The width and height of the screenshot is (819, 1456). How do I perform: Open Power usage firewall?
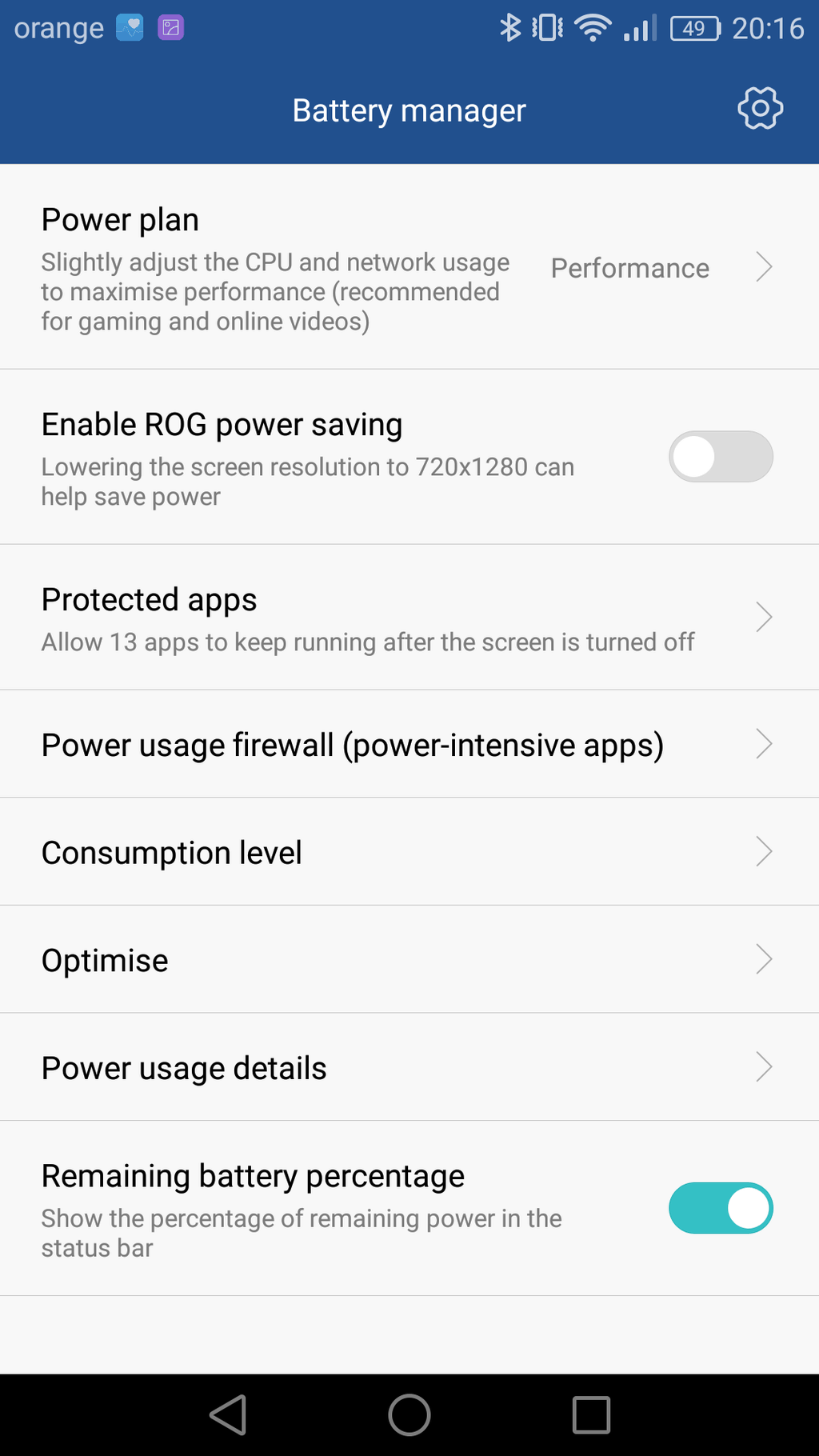(409, 744)
